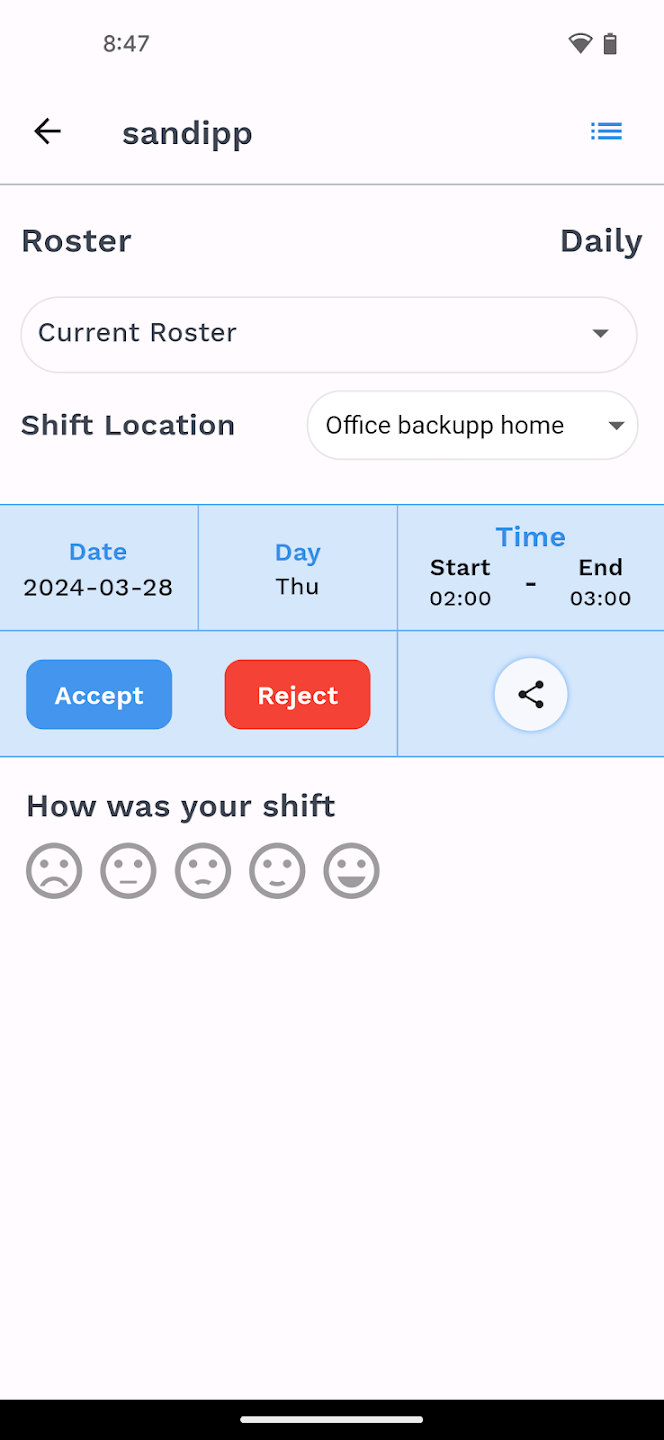The width and height of the screenshot is (664, 1440).
Task: Expand the Current Roster dropdown
Action: [x=329, y=334]
